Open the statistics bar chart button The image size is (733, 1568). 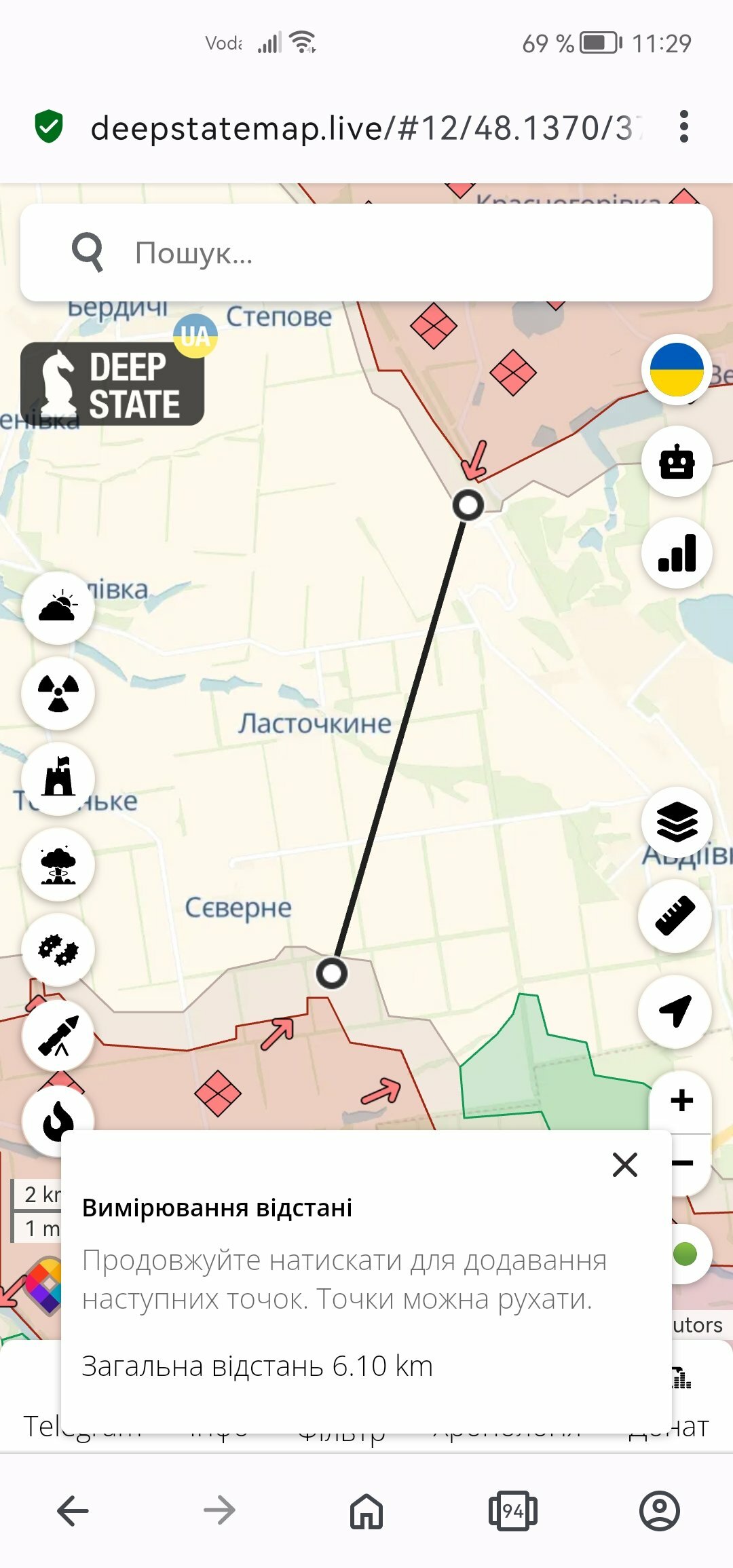pyautogui.click(x=676, y=553)
